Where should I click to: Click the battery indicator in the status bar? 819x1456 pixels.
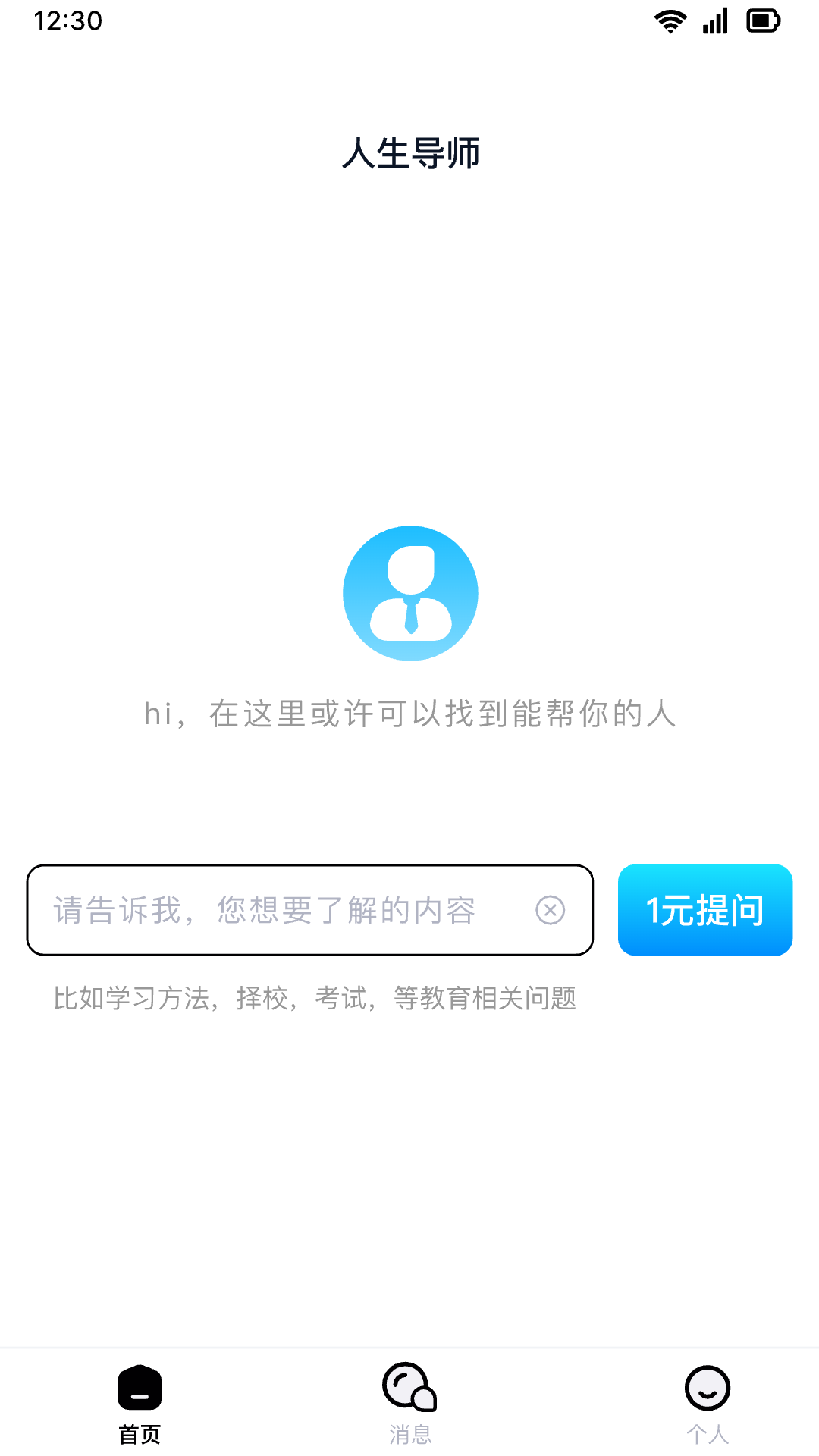[x=764, y=20]
